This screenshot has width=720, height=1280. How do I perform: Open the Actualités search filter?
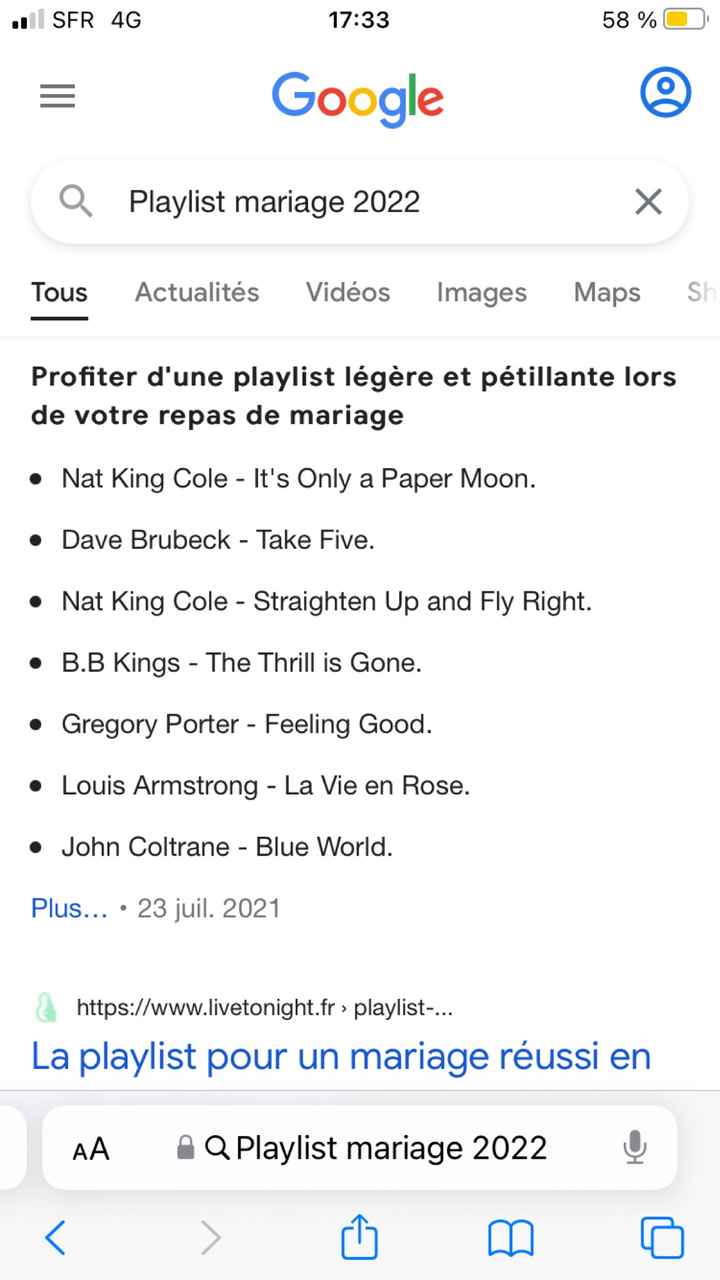pyautogui.click(x=196, y=293)
